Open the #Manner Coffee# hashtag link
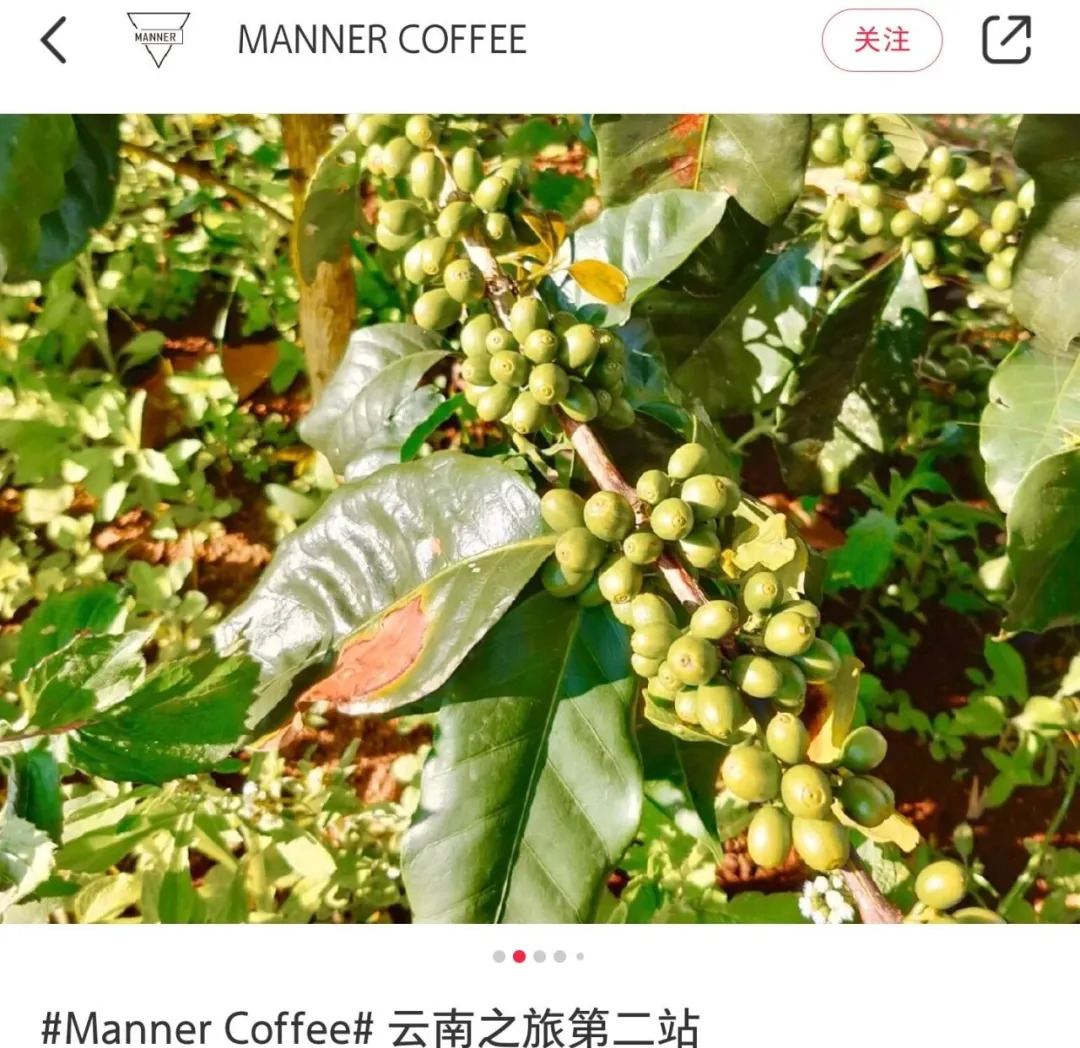1080x1048 pixels. [x=207, y=1026]
